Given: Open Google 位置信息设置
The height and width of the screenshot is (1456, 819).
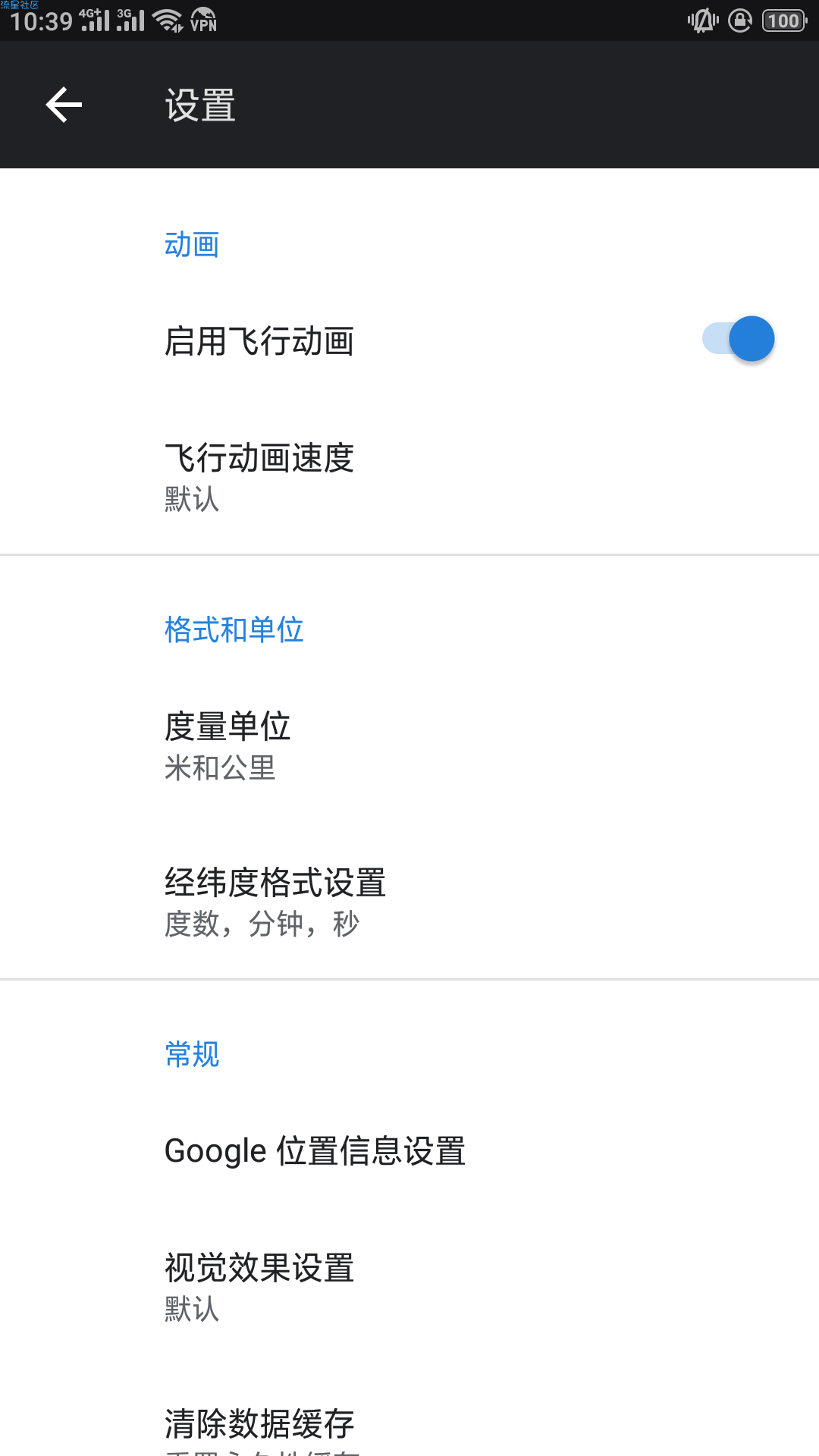Looking at the screenshot, I should (x=315, y=1150).
